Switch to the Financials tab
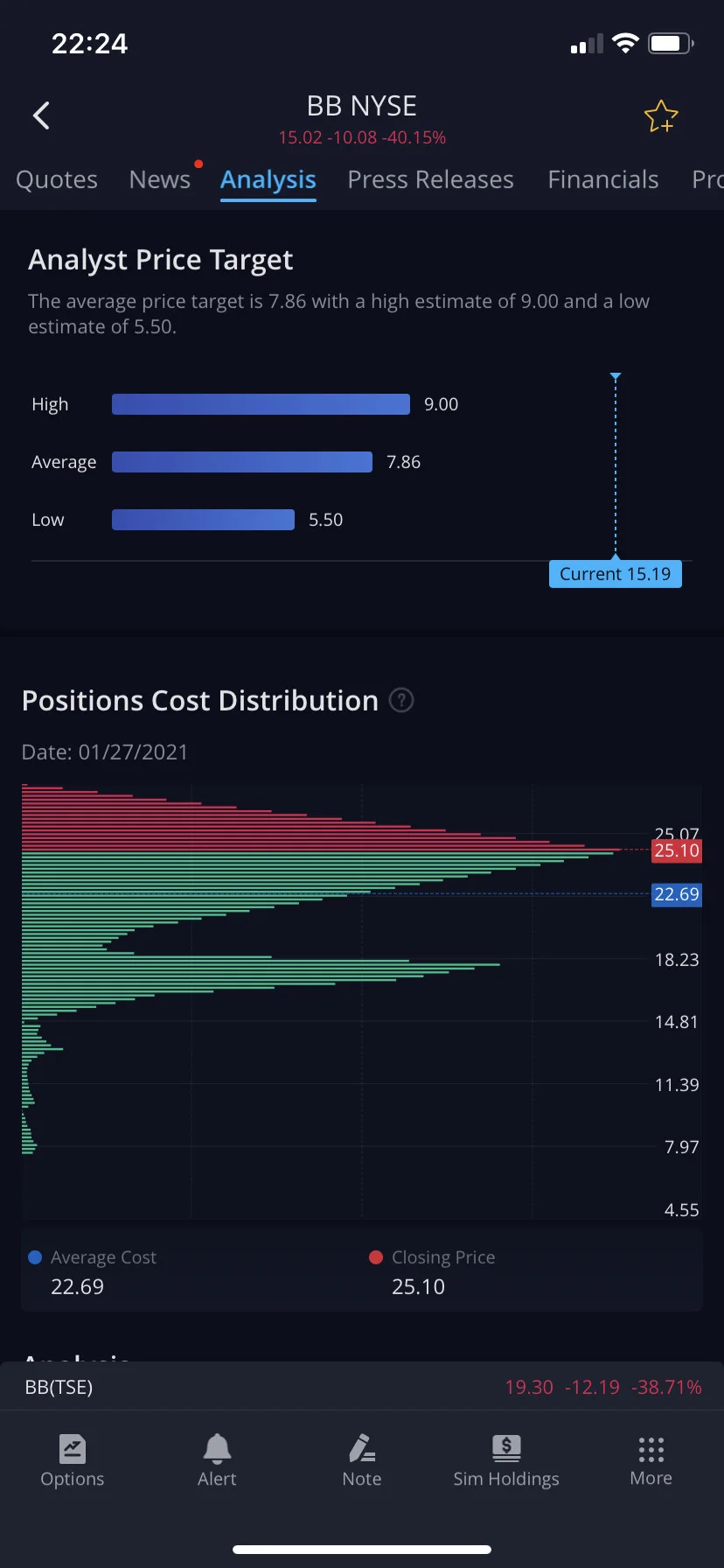 [603, 179]
